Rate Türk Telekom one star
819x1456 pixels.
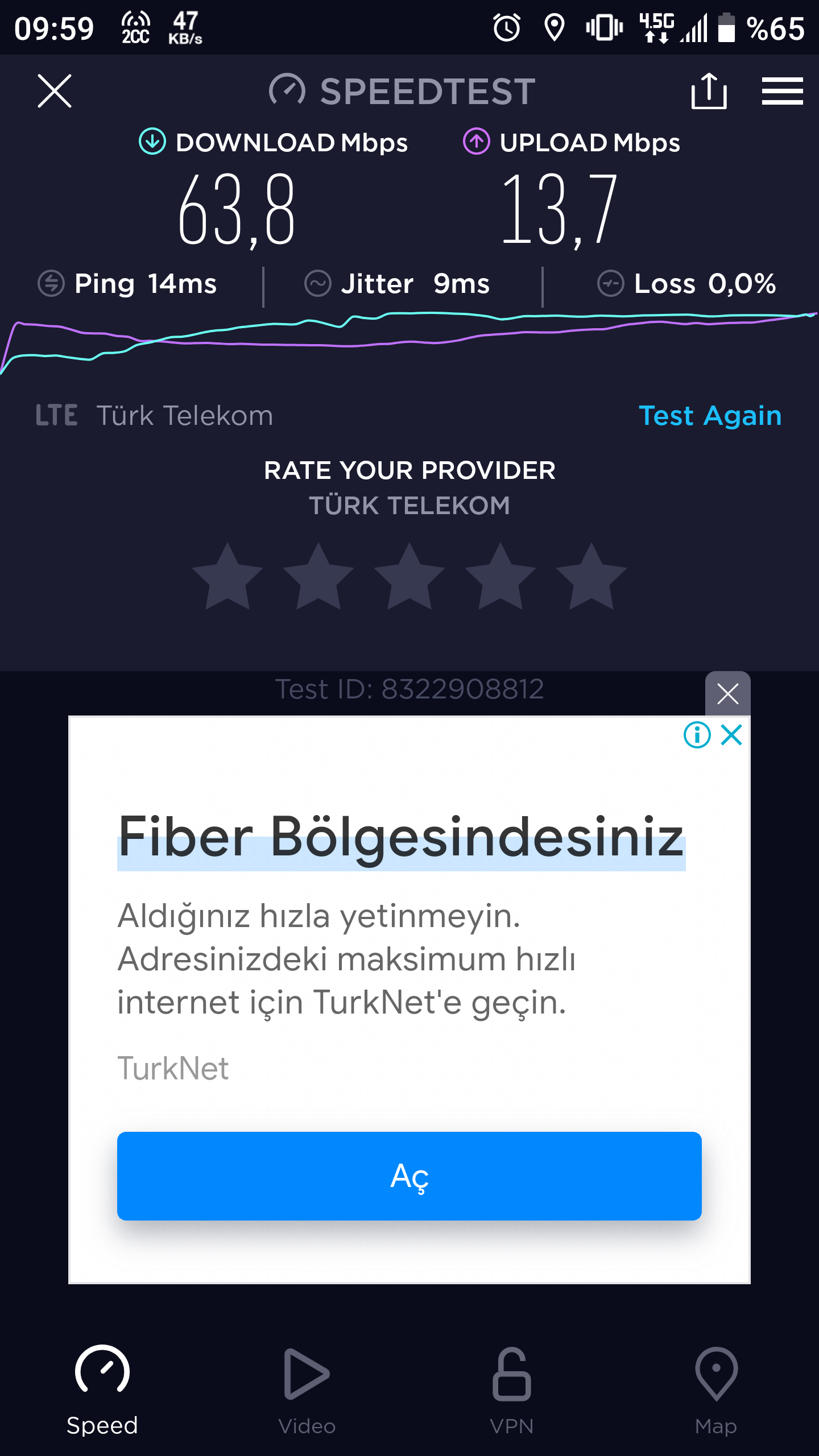tap(227, 577)
